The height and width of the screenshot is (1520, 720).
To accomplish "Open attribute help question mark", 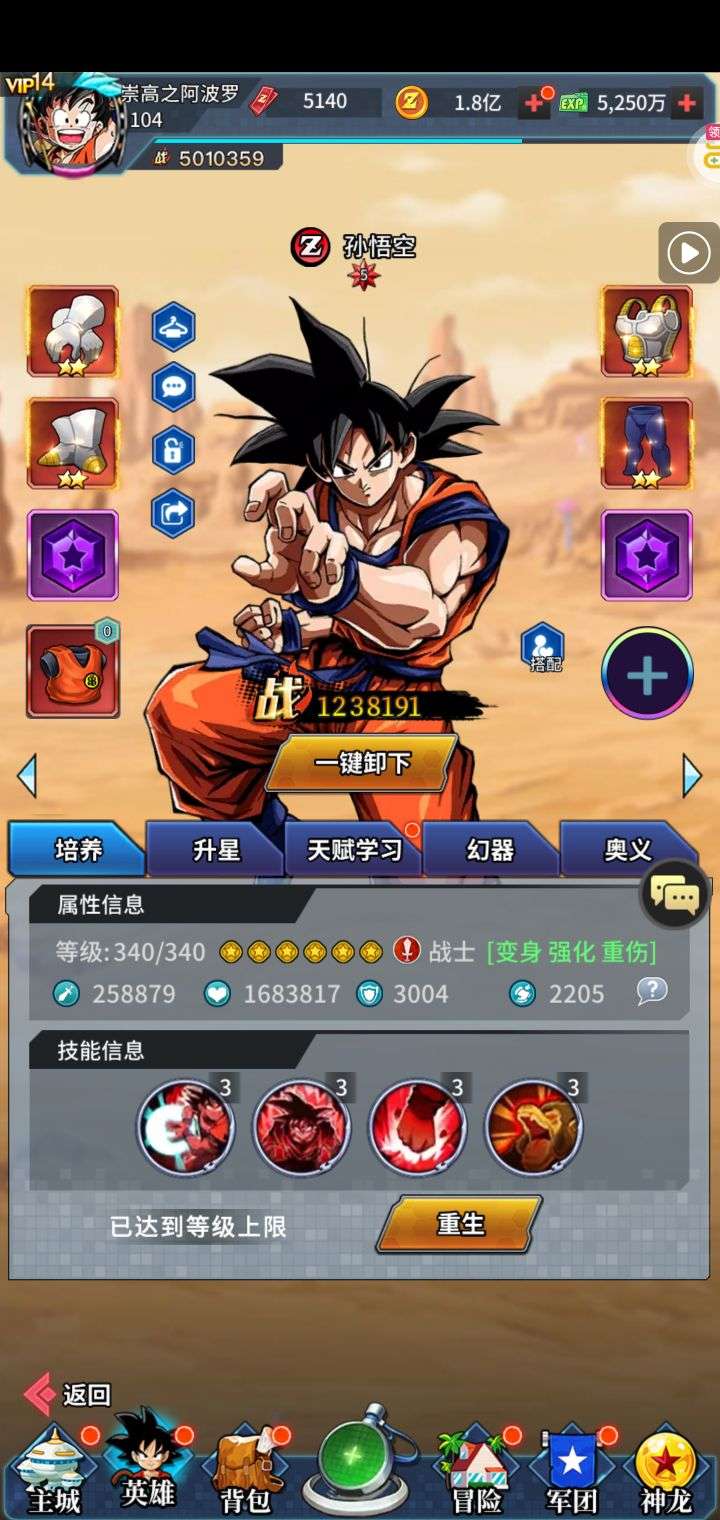I will coord(652,991).
